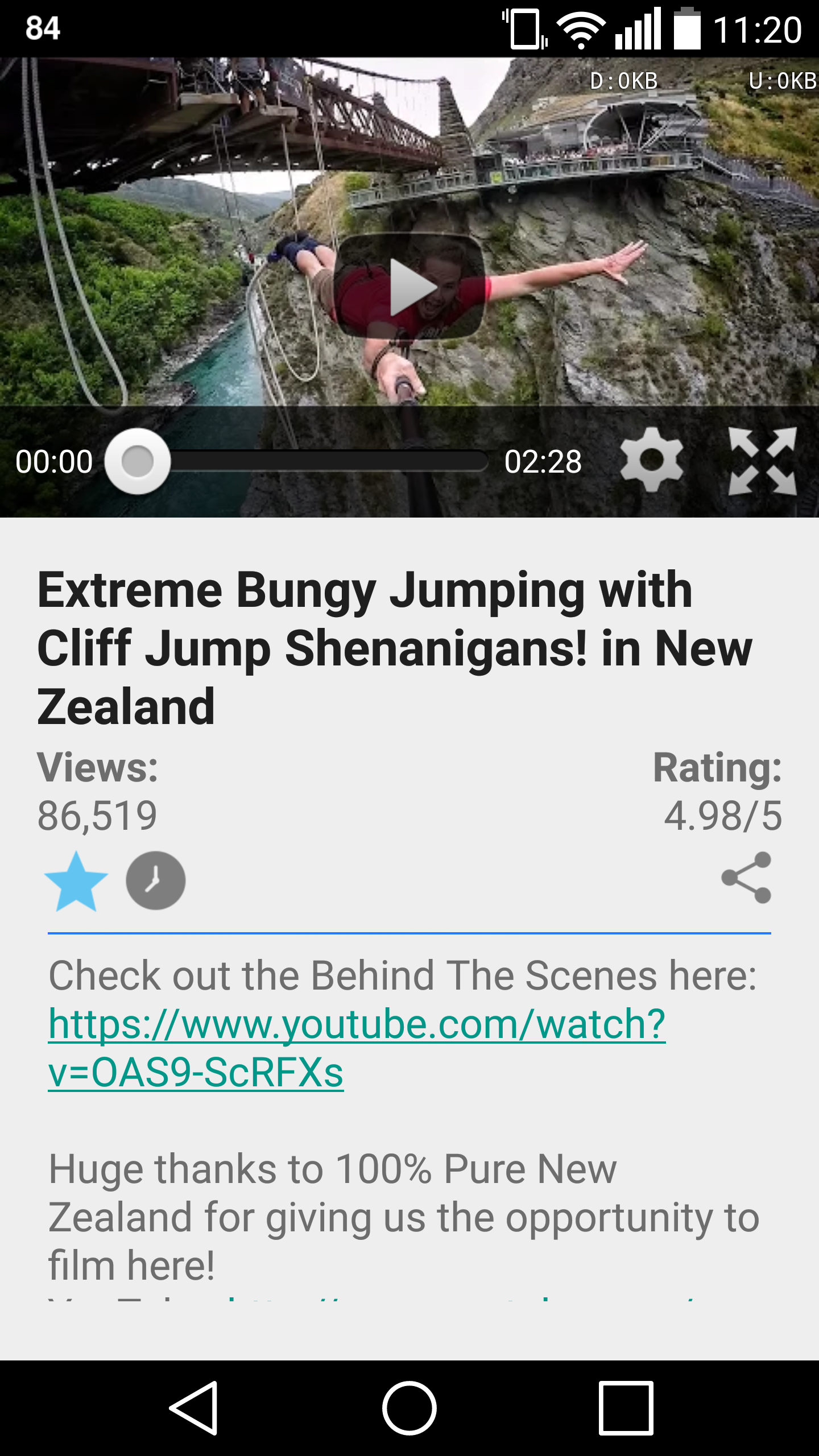Viewport: 819px width, 1456px height.
Task: Open the video settings gear
Action: 652,460
